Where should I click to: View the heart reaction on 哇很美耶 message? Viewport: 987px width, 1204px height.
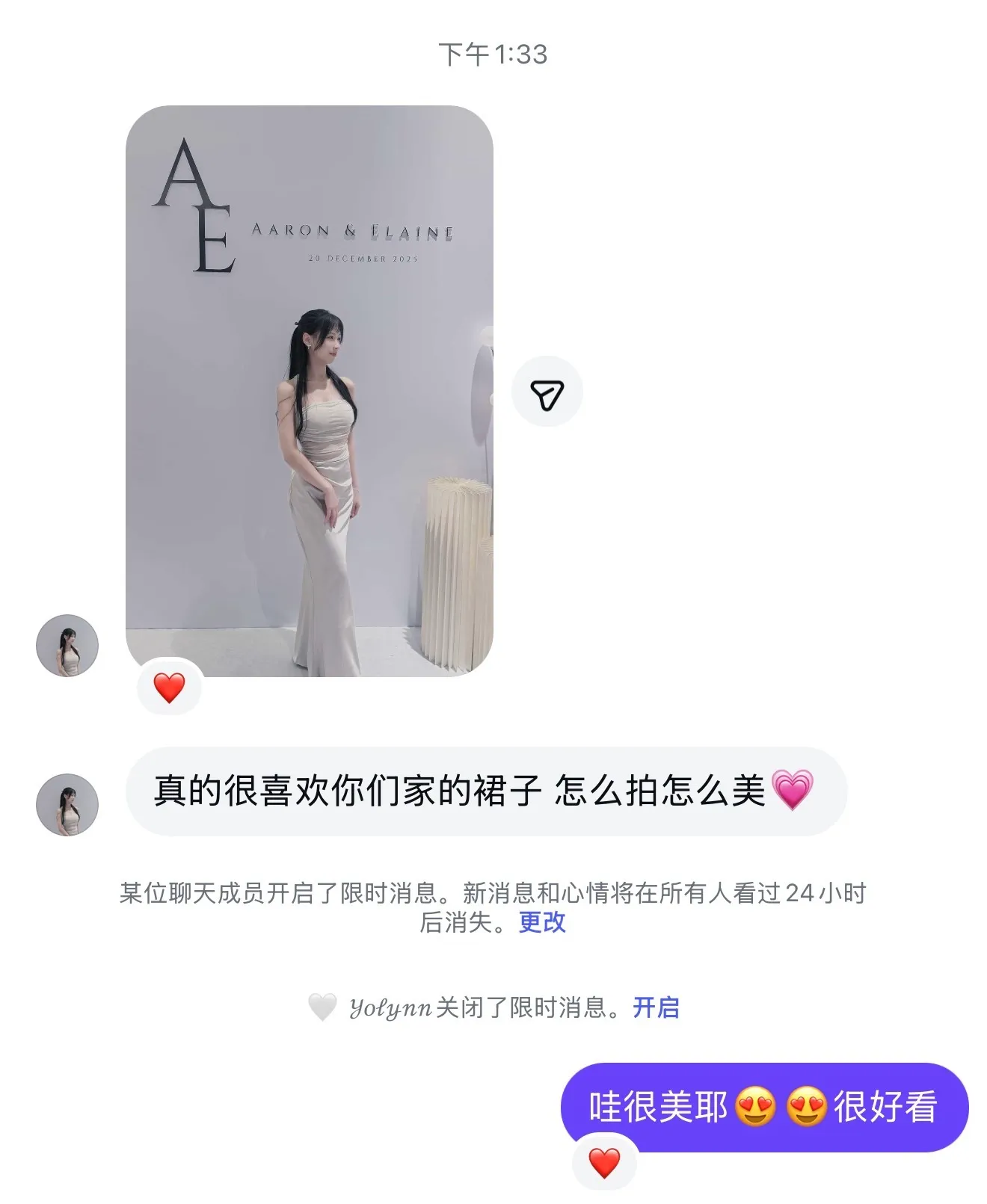[604, 1164]
